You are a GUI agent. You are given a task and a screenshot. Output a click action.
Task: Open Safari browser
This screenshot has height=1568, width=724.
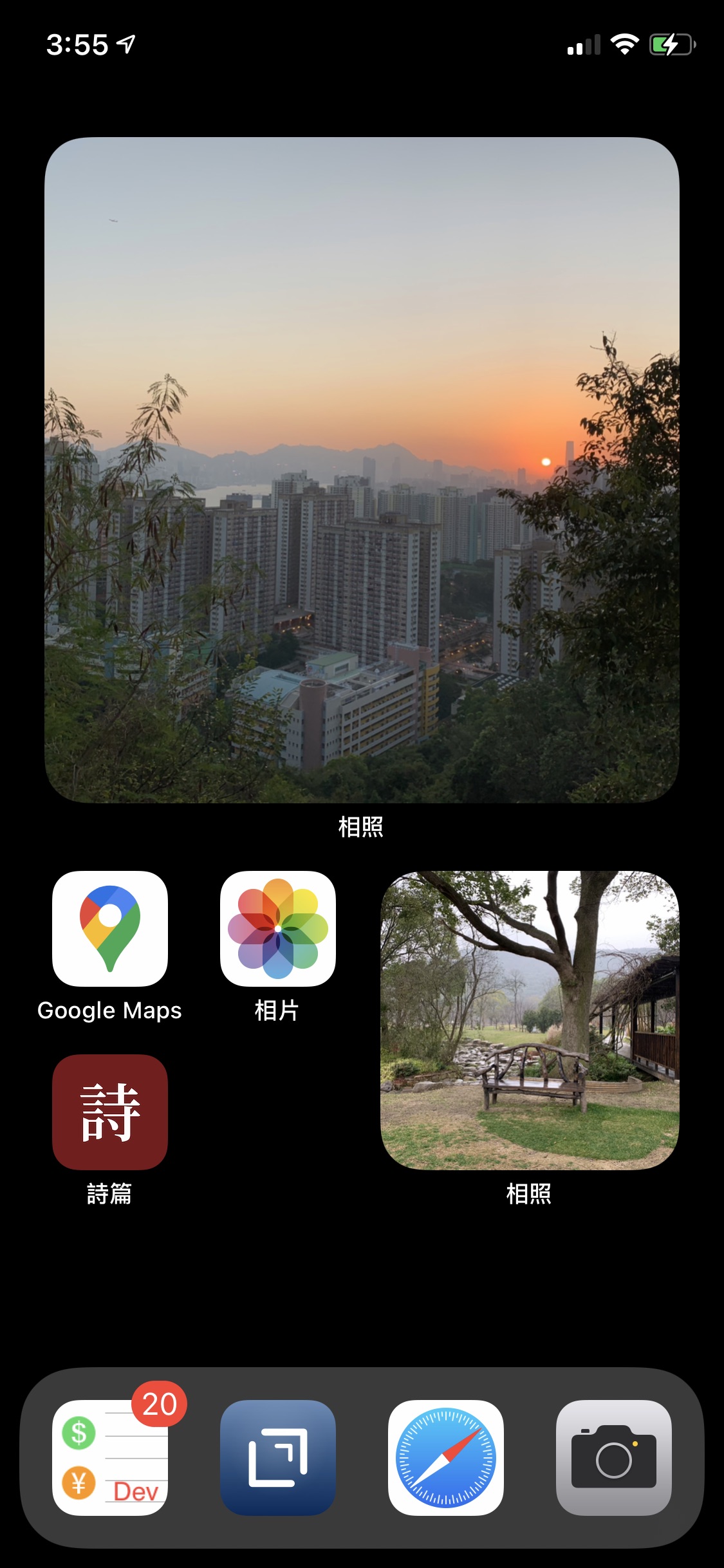click(445, 1457)
